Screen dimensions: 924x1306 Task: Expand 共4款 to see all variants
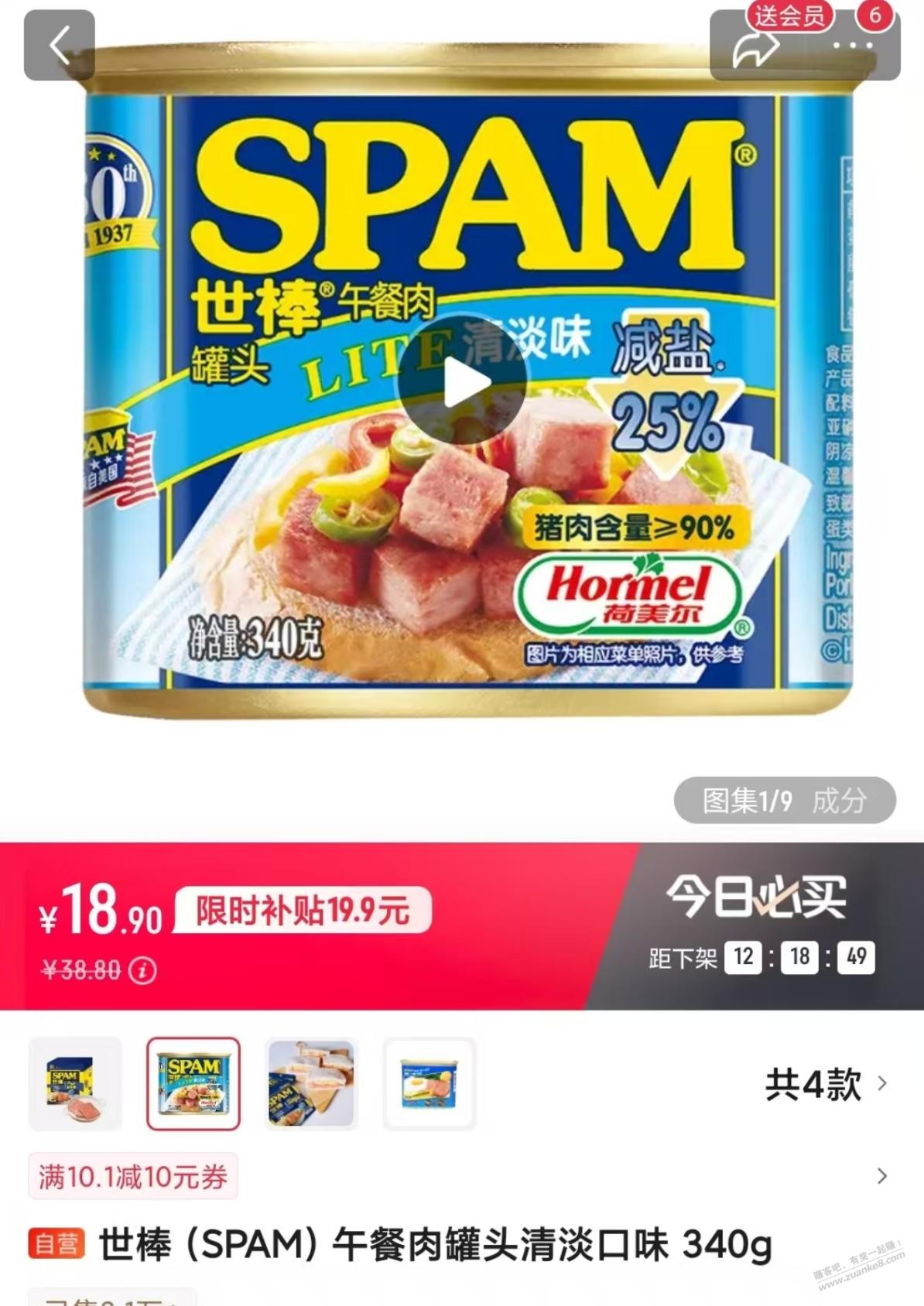[x=825, y=1084]
